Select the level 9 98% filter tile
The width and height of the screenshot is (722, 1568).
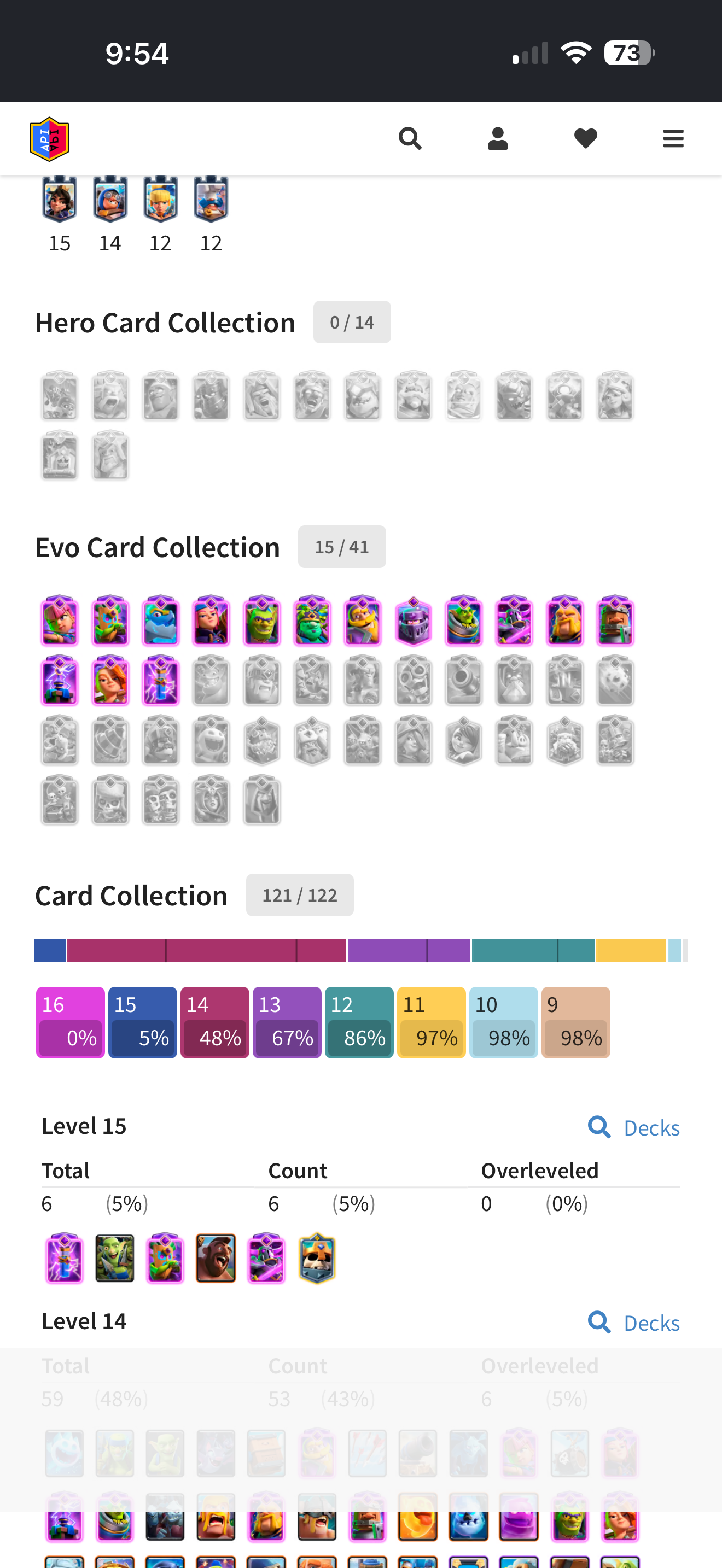pos(576,1022)
